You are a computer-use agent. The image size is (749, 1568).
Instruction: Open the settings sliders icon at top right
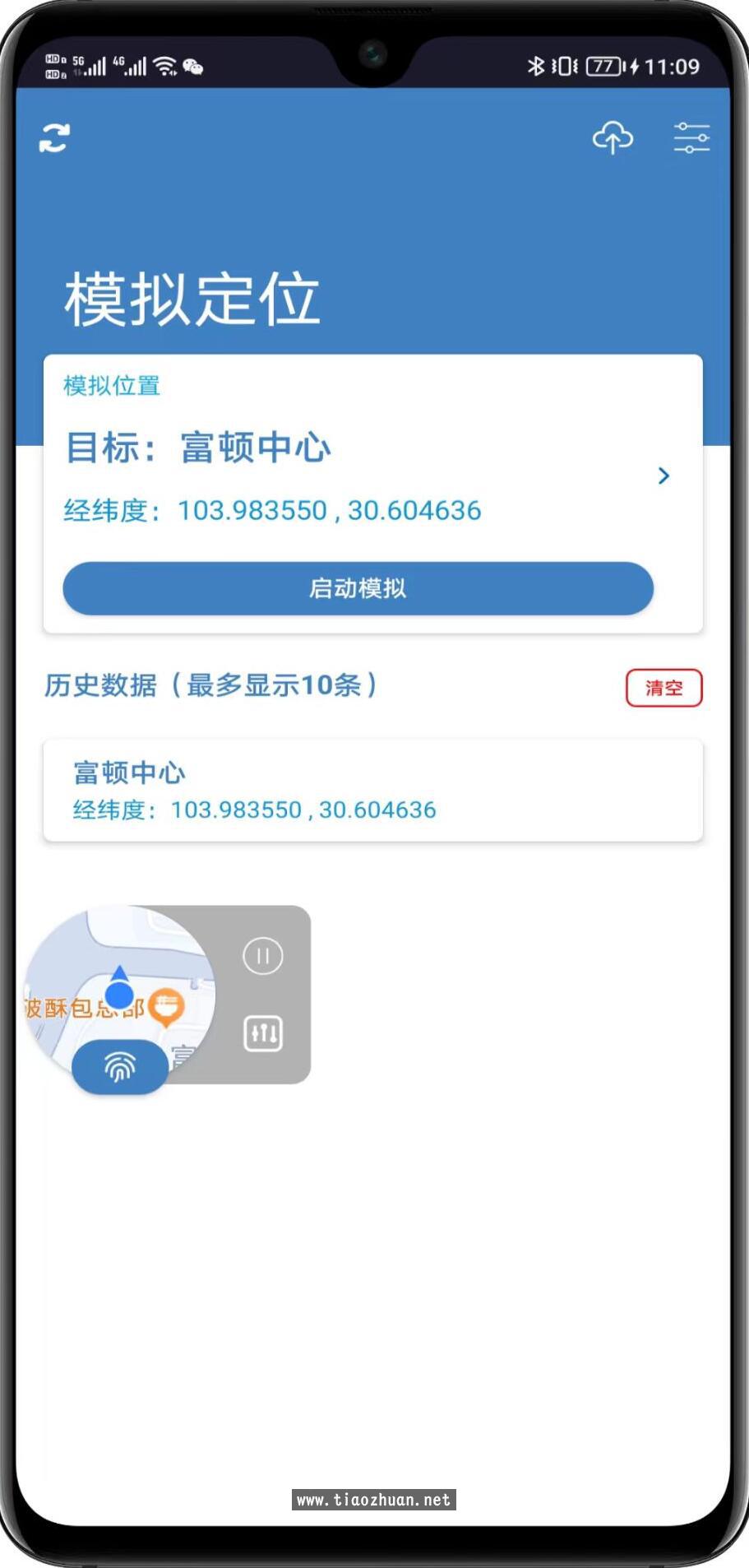point(691,137)
